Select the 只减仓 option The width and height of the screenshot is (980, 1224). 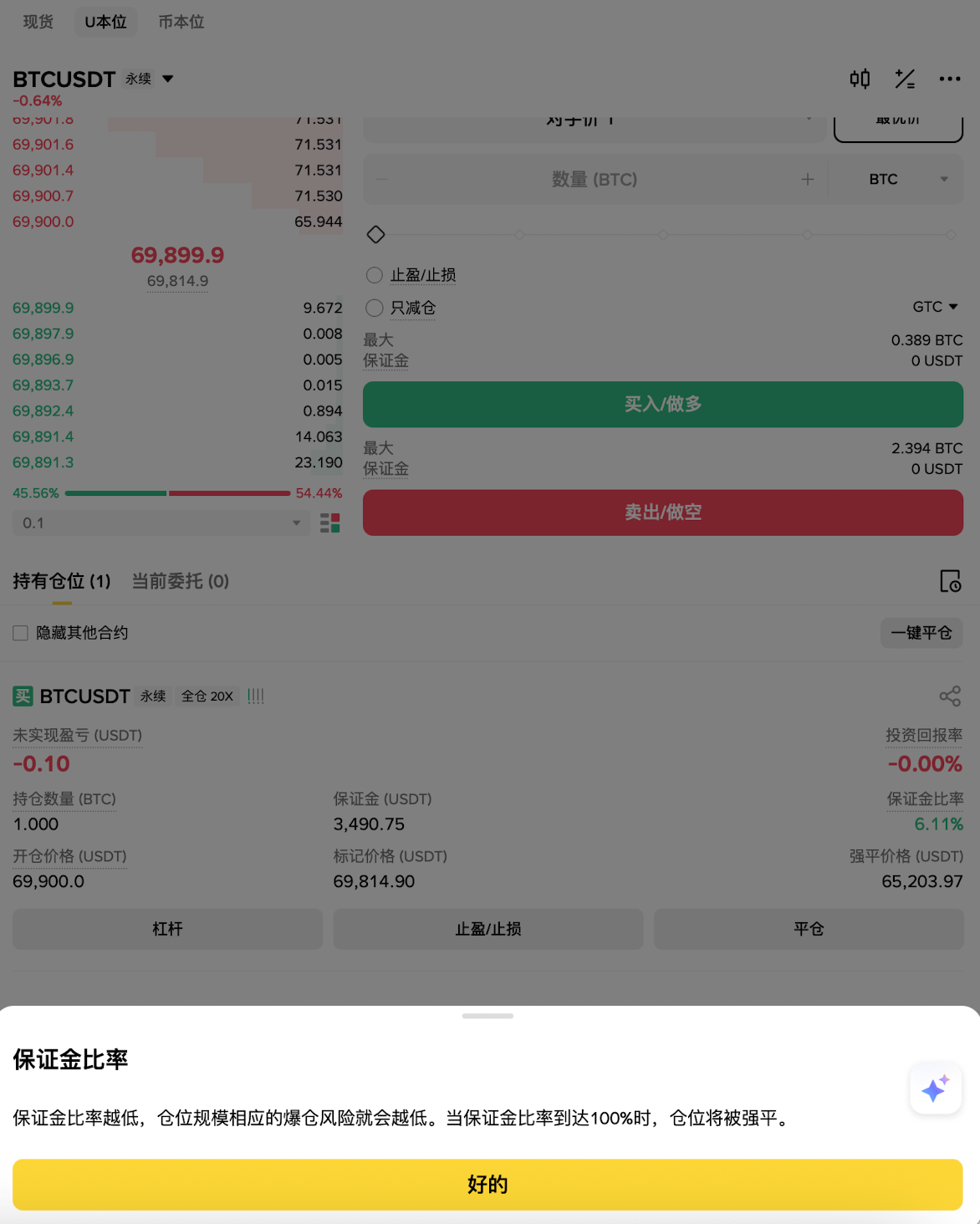click(374, 308)
